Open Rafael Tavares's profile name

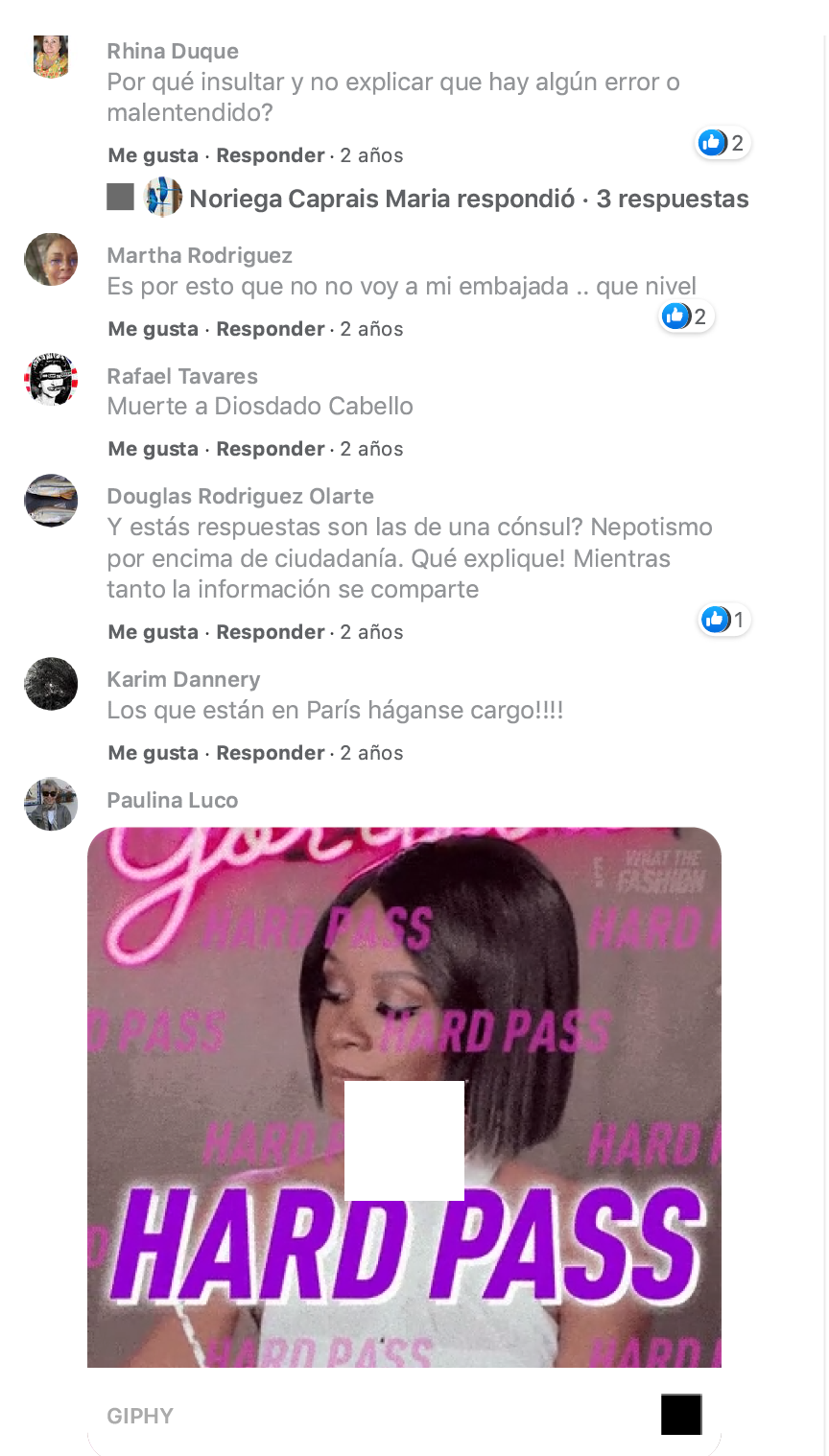[182, 376]
